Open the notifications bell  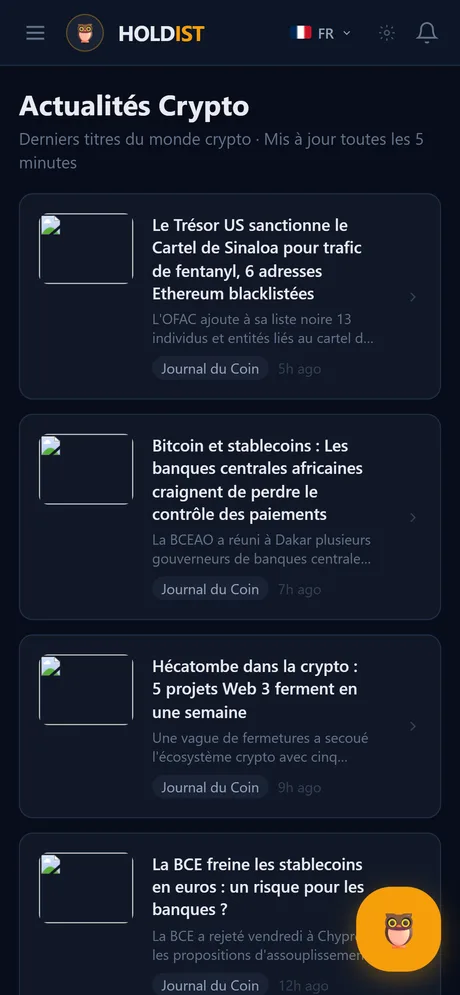coord(427,33)
